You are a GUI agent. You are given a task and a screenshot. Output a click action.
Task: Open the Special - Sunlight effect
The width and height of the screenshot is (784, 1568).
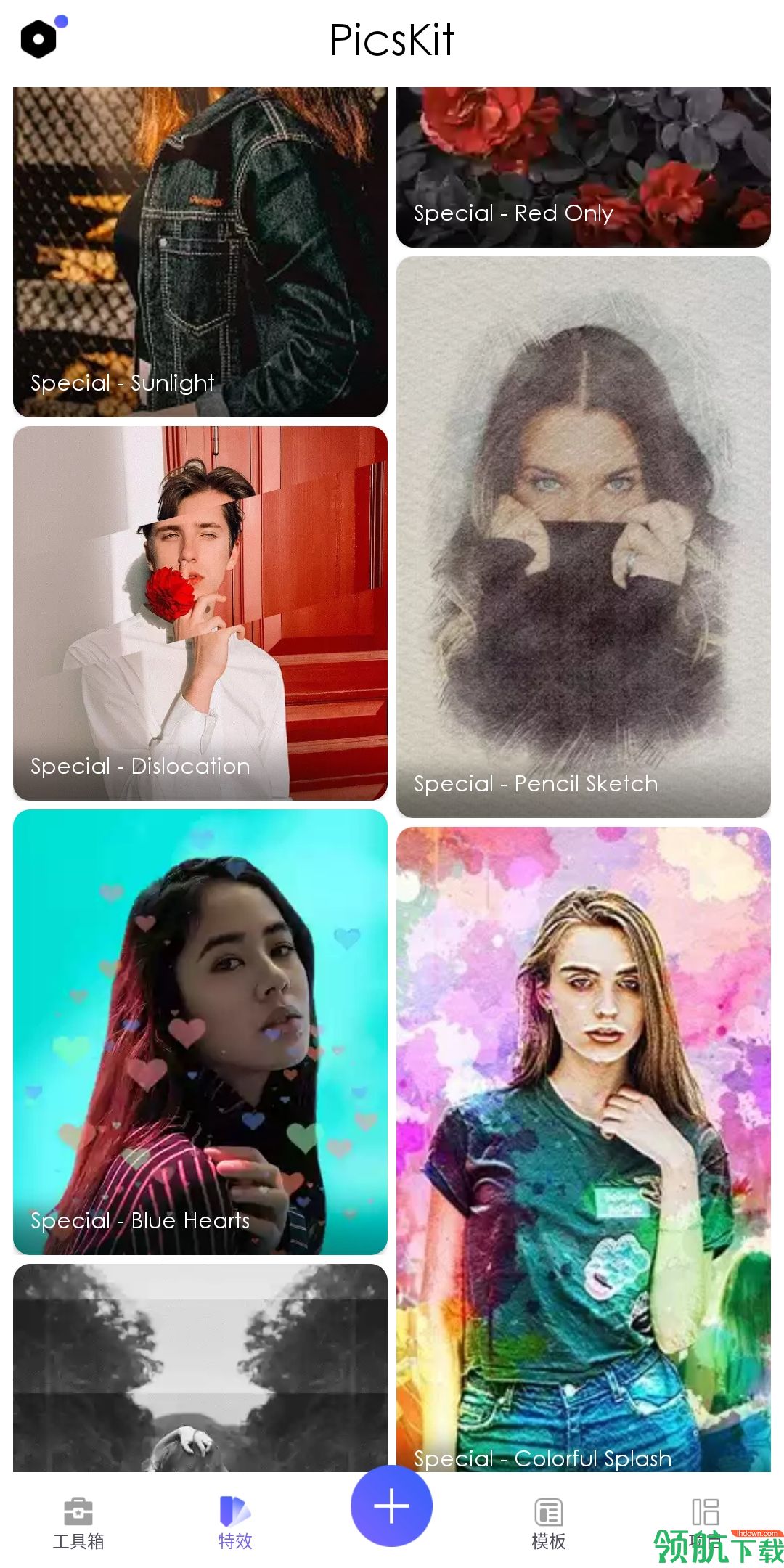(x=200, y=252)
